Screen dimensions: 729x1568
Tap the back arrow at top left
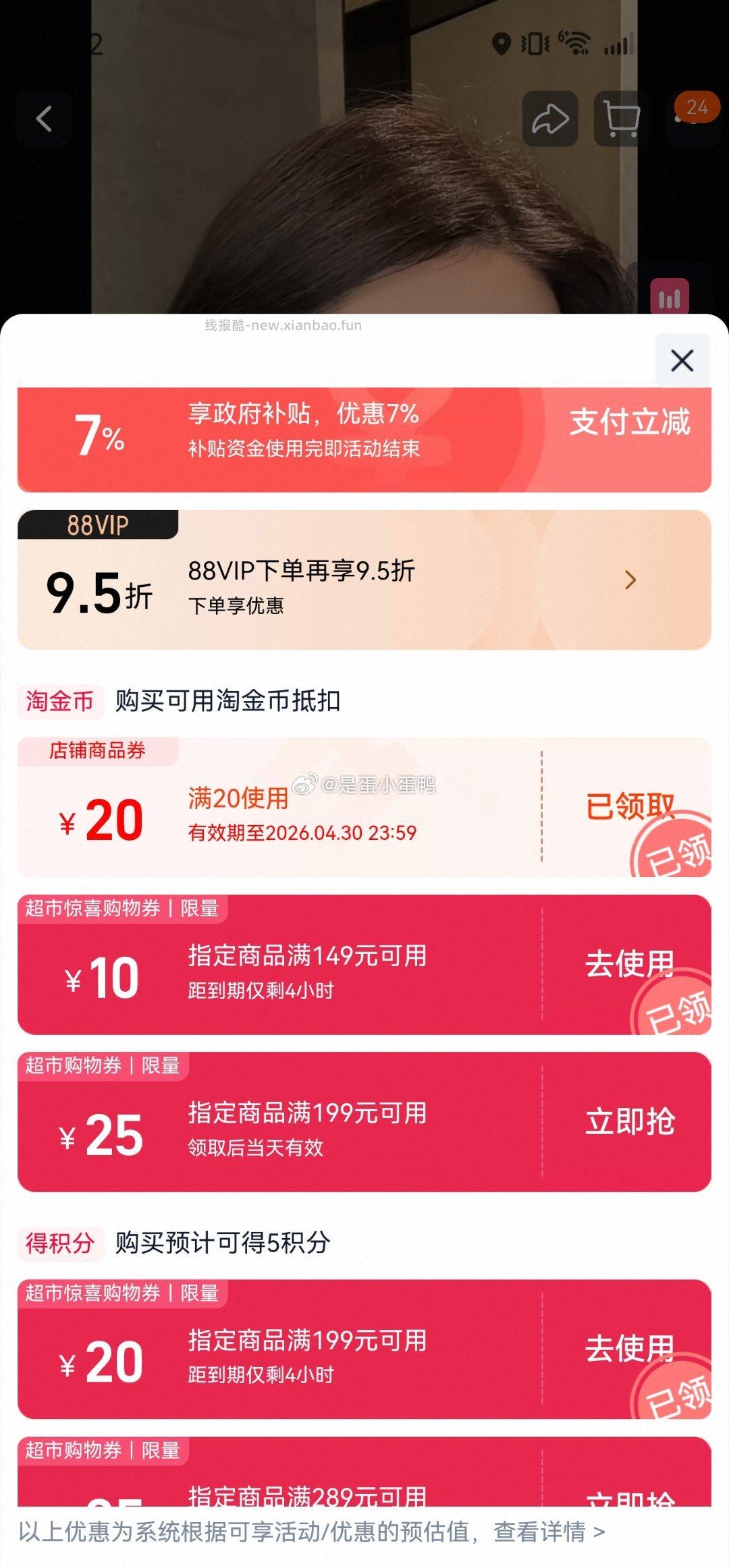[x=45, y=119]
